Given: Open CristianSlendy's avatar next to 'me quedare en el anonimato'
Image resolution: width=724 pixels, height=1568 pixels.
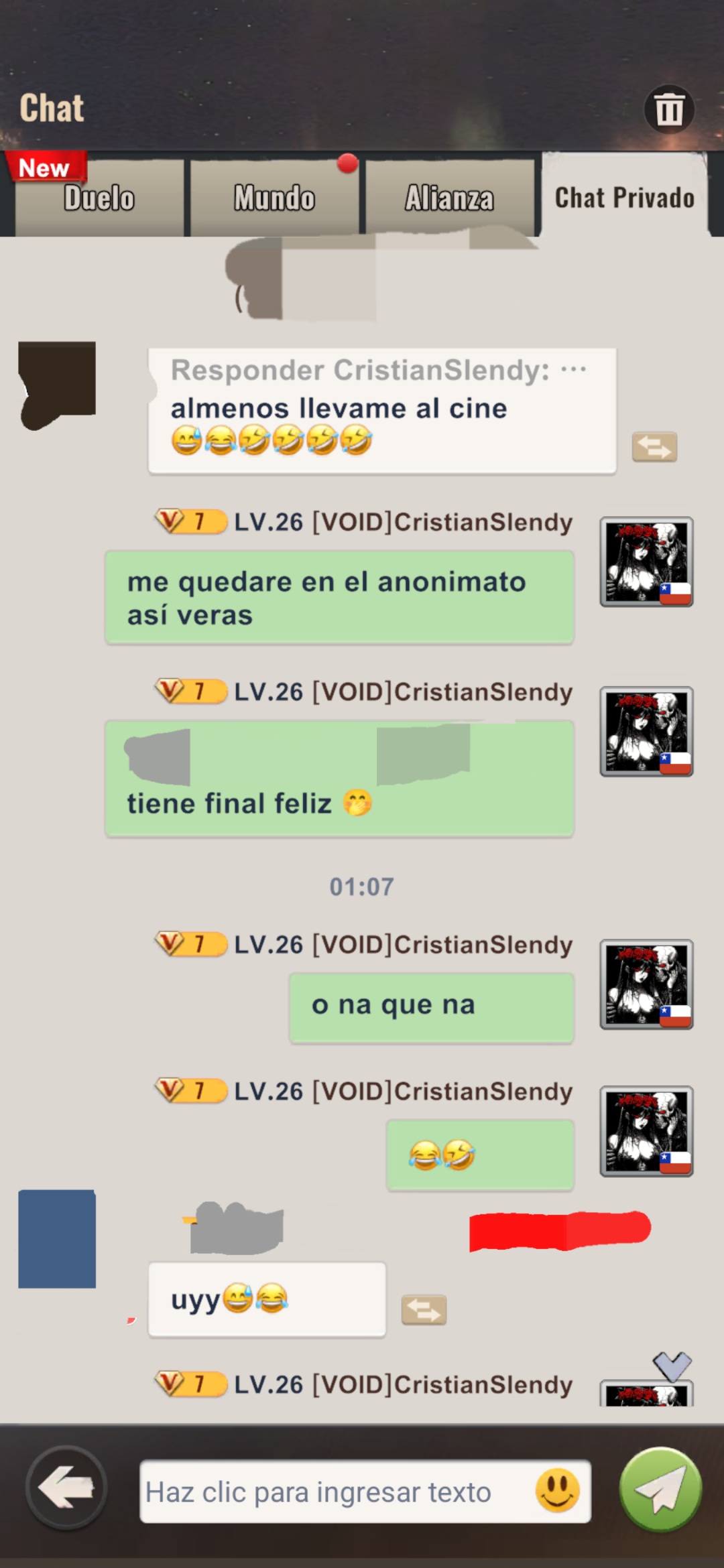Looking at the screenshot, I should pos(646,562).
